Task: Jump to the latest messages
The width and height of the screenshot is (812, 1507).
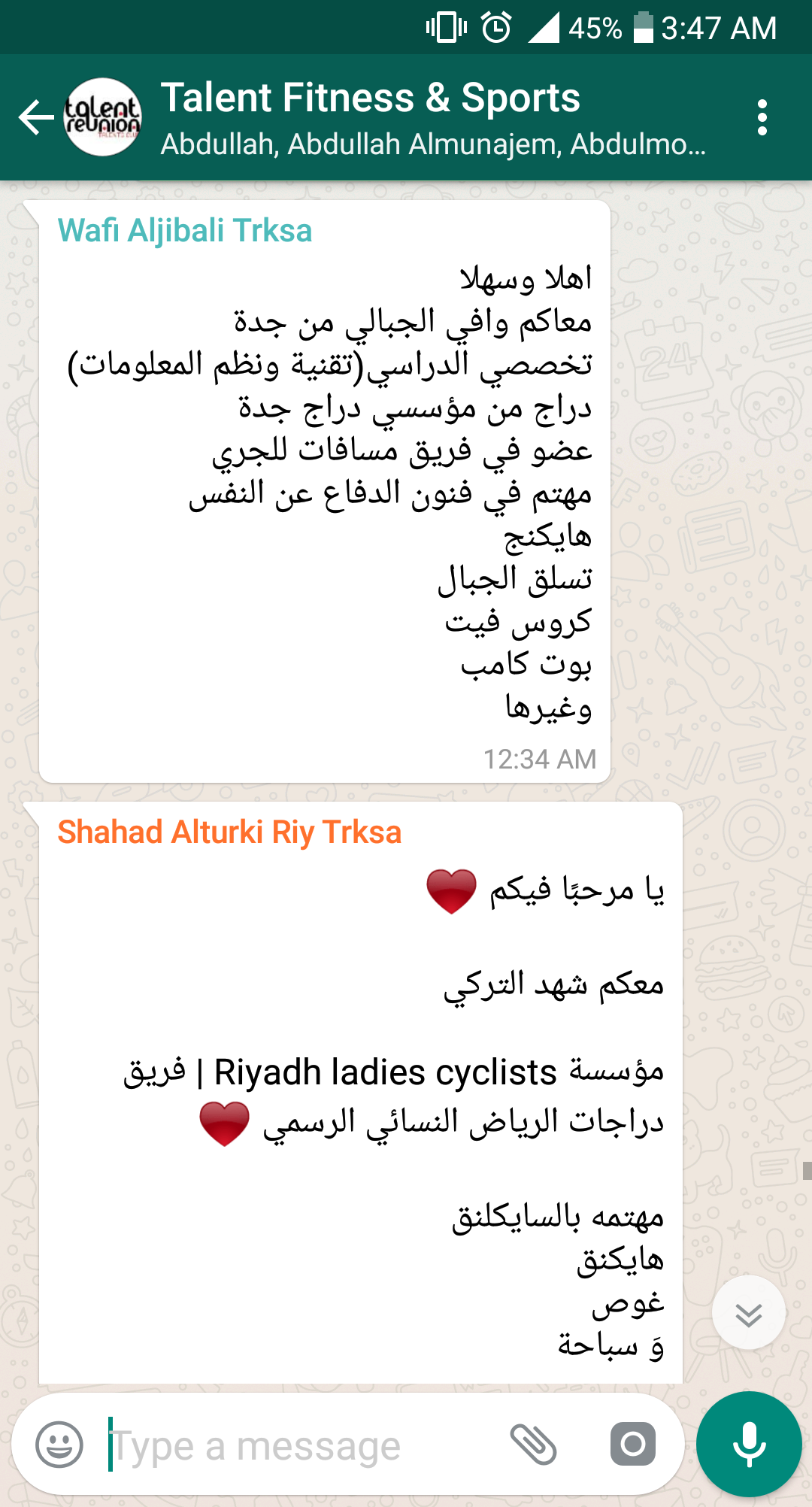Action: click(x=748, y=1314)
